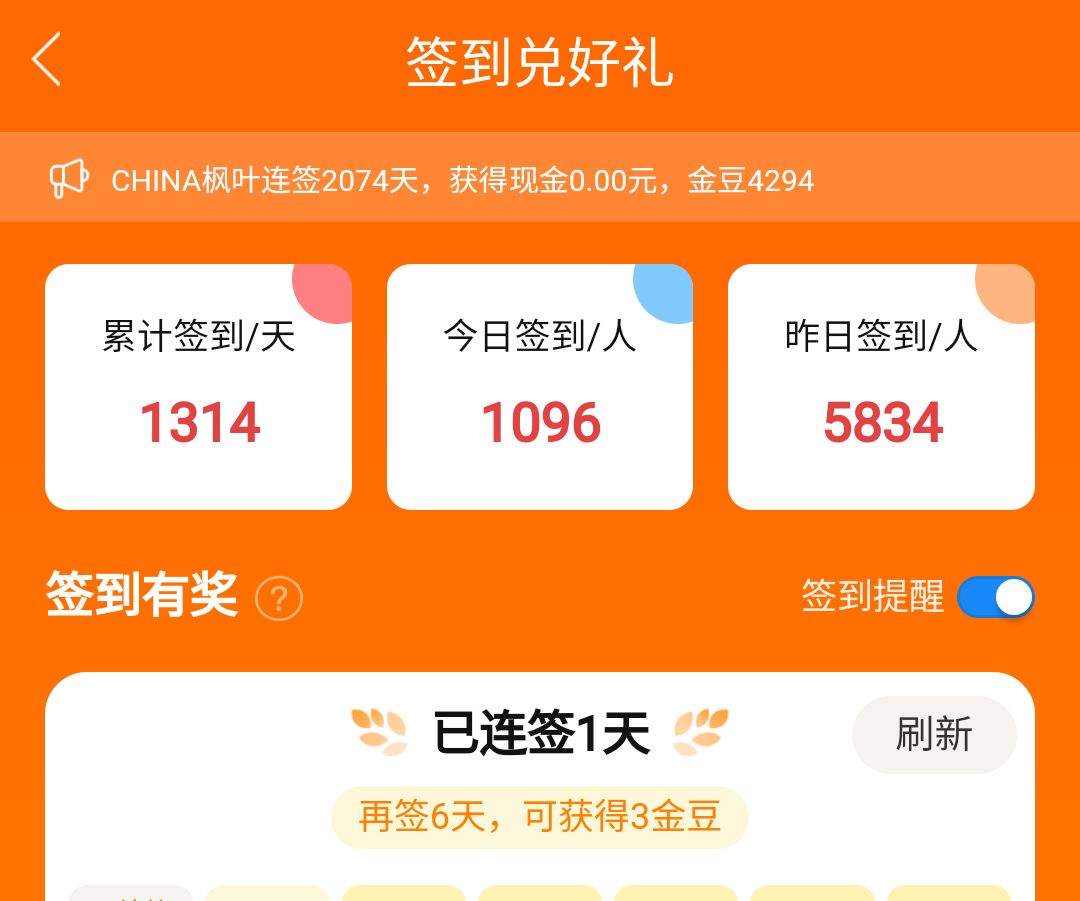Viewport: 1080px width, 901px height.
Task: Open the question mark help icon
Action: click(279, 599)
